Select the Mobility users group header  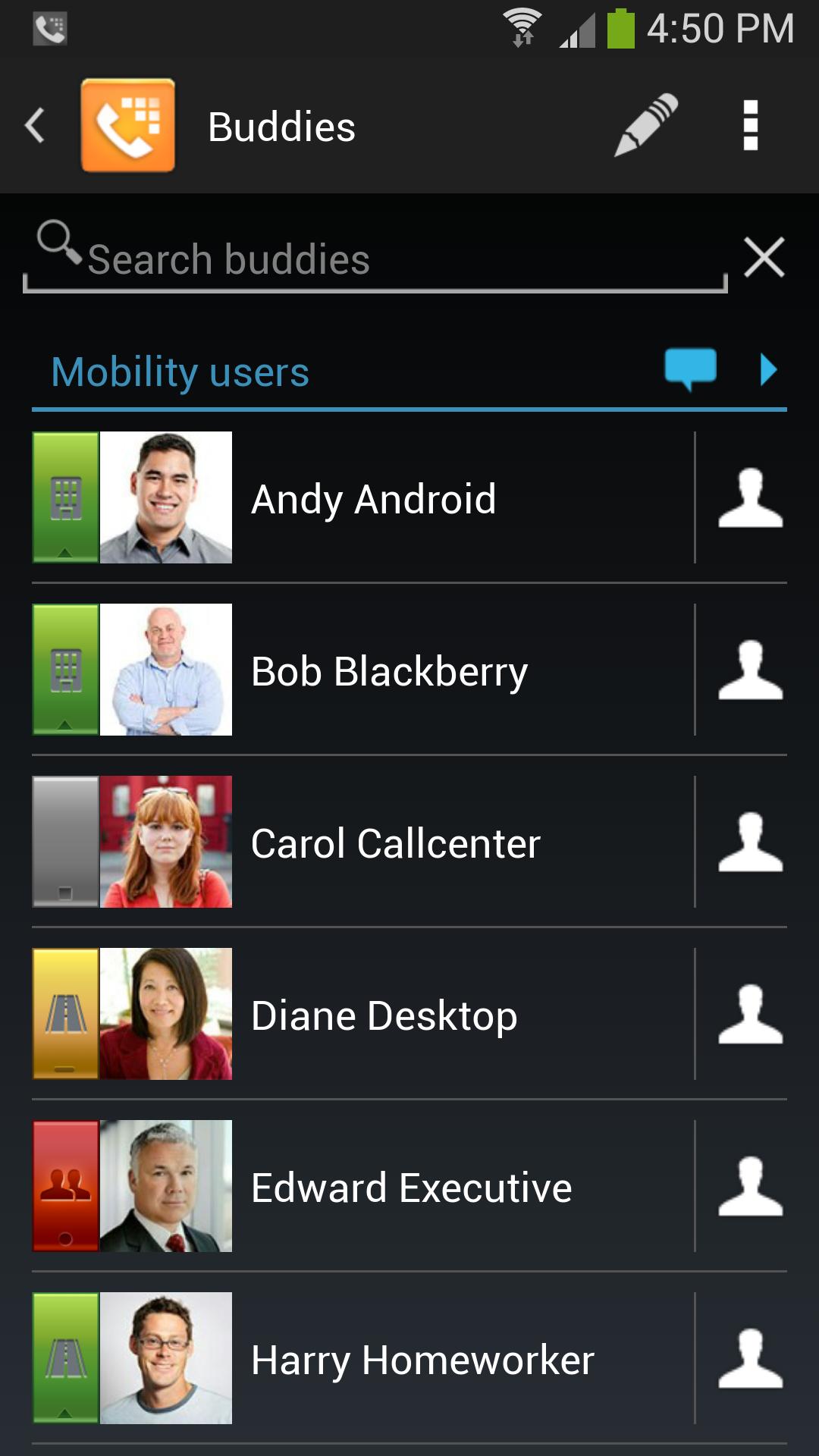(x=180, y=371)
